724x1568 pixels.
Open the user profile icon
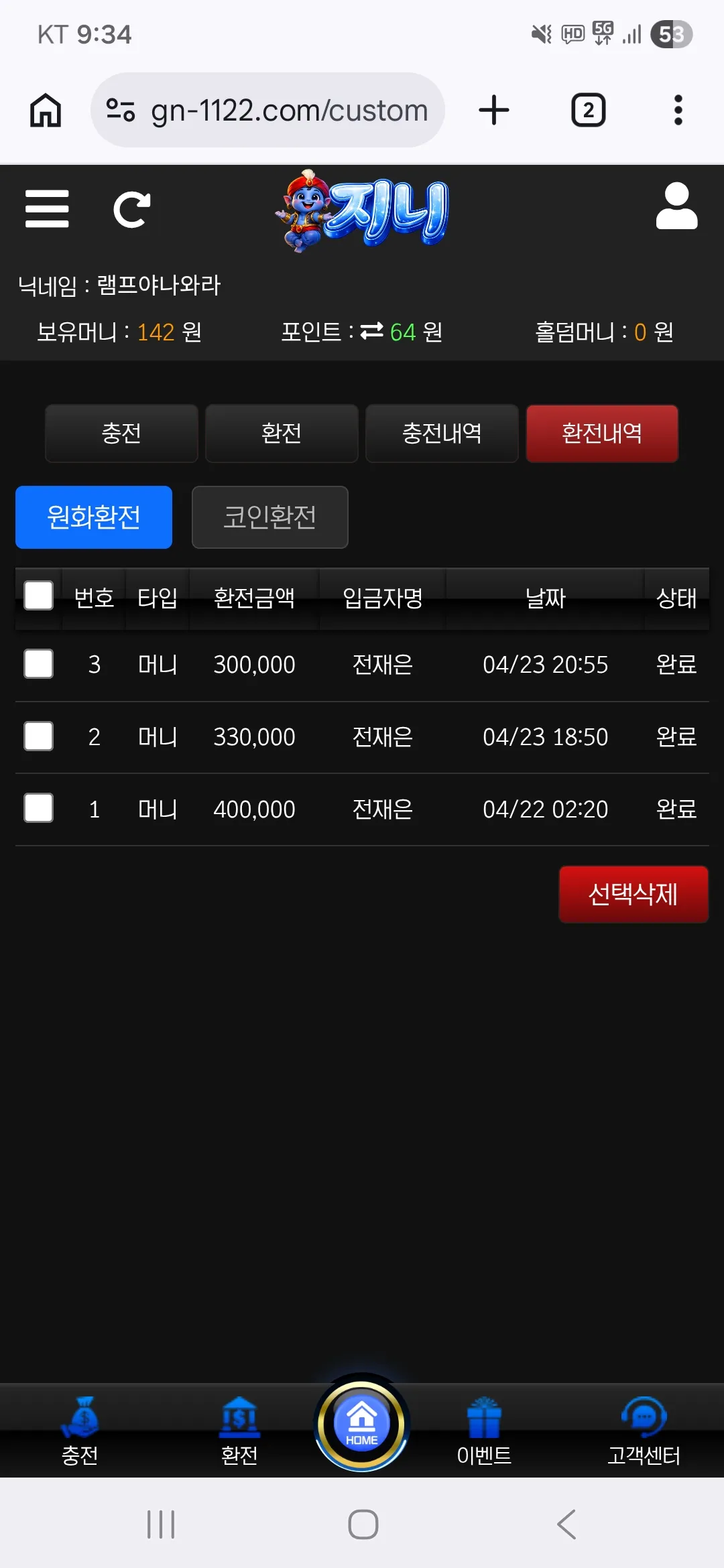(676, 206)
